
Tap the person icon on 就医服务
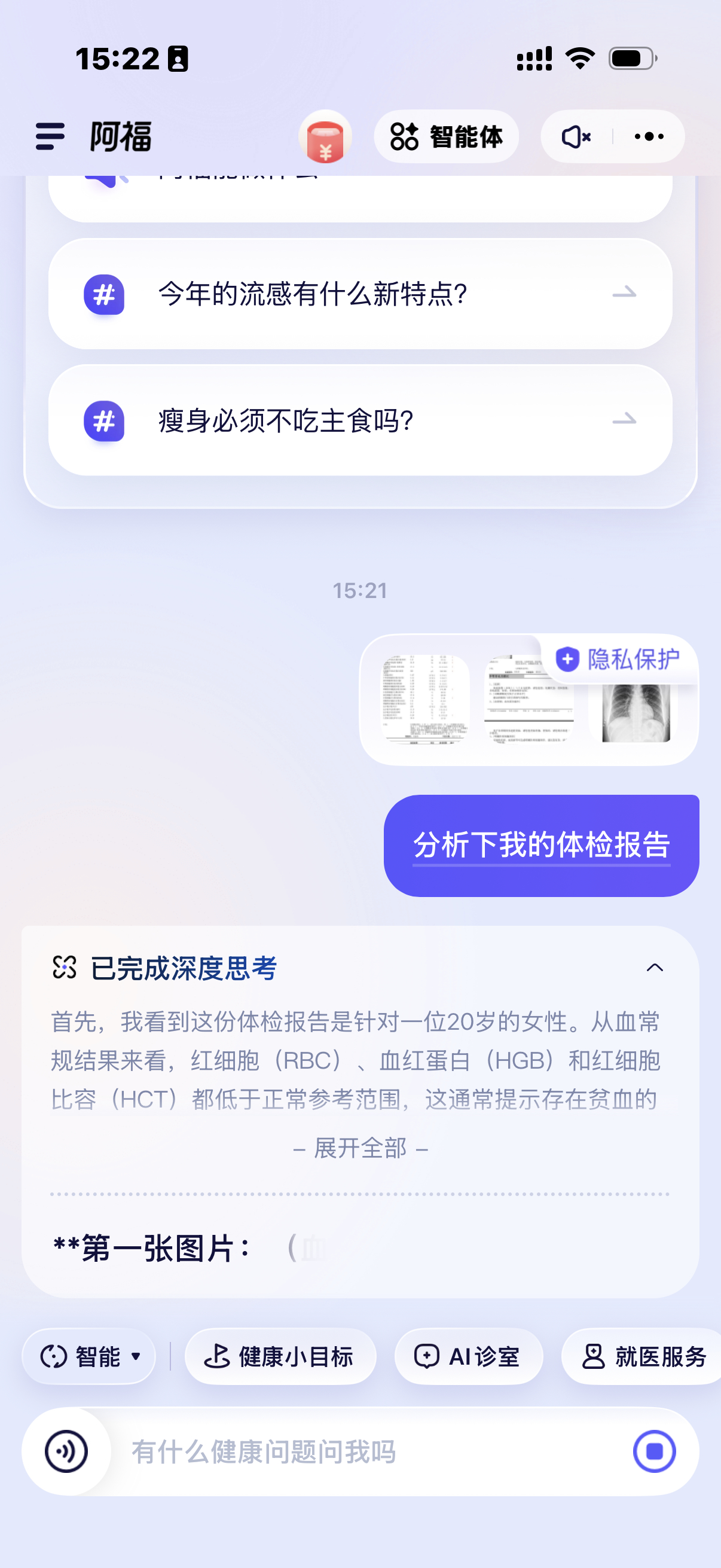(x=592, y=1356)
